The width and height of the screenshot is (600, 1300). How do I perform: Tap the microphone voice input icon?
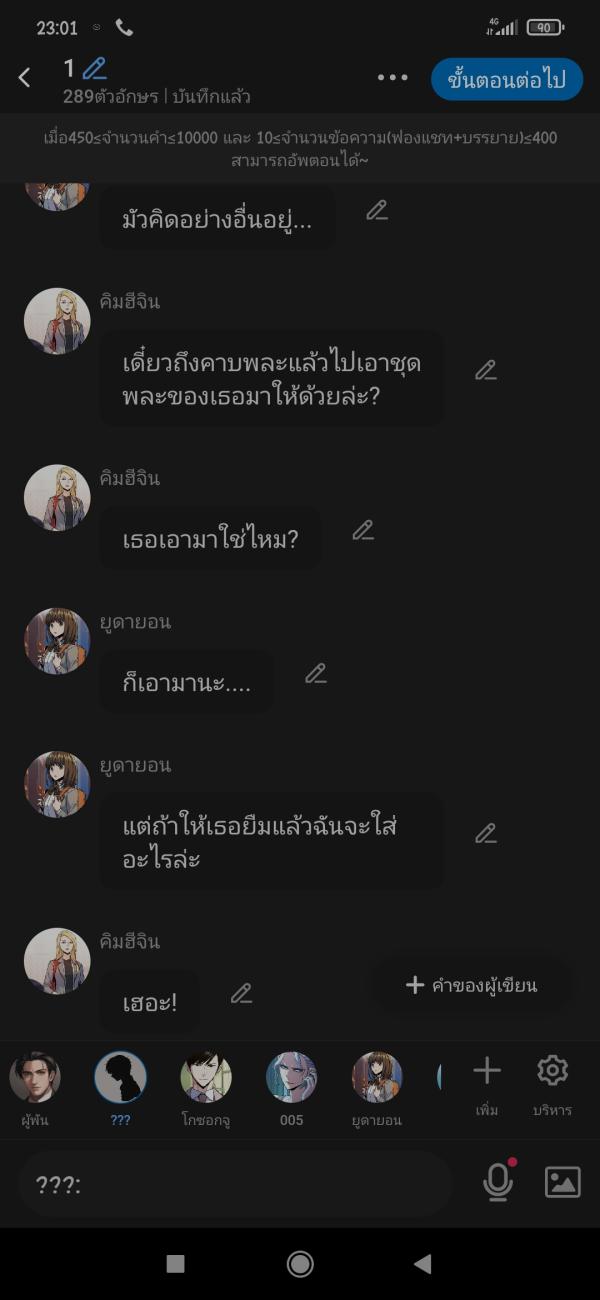tap(498, 1183)
